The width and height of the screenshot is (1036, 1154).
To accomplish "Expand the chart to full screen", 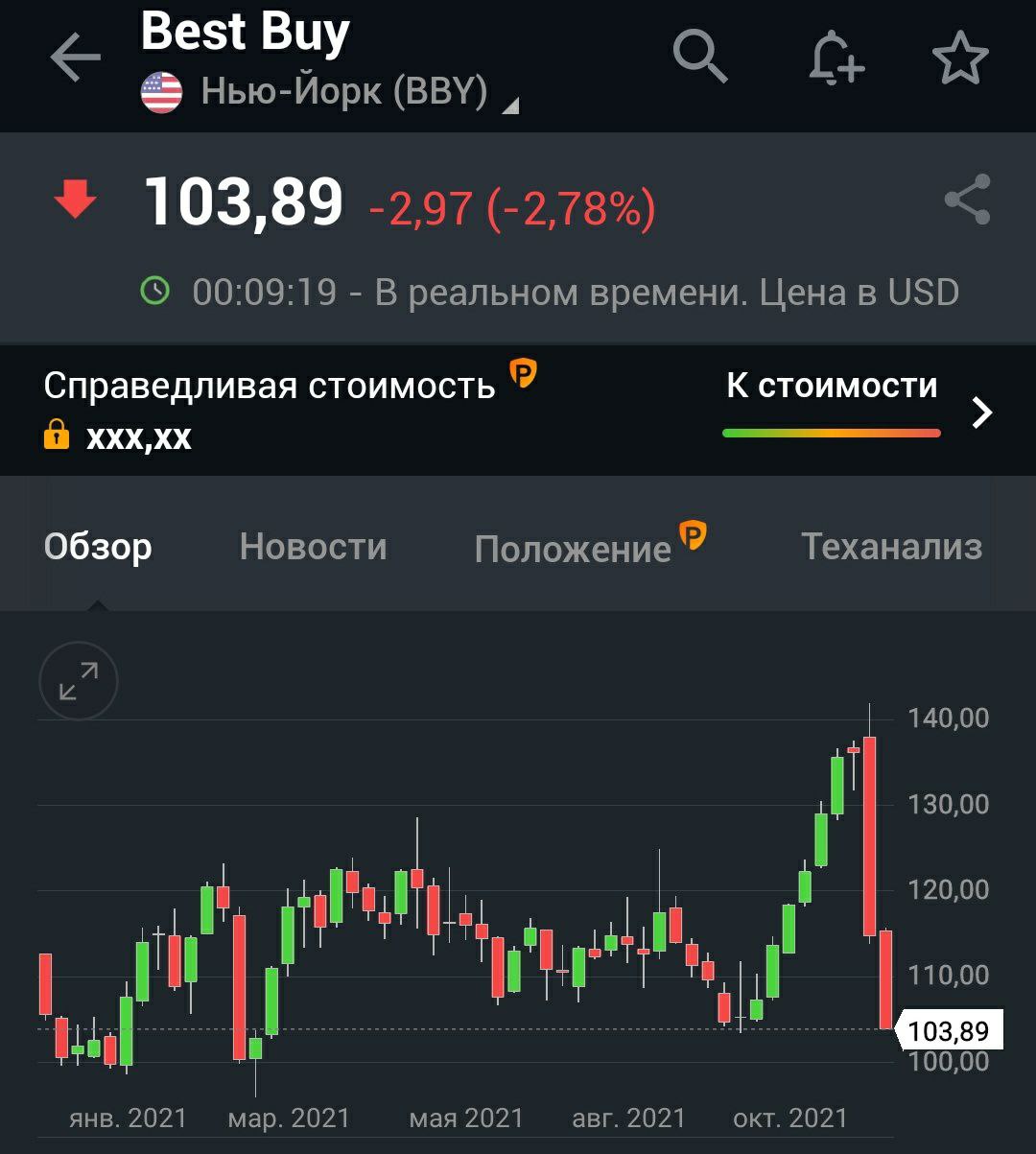I will pos(79,681).
